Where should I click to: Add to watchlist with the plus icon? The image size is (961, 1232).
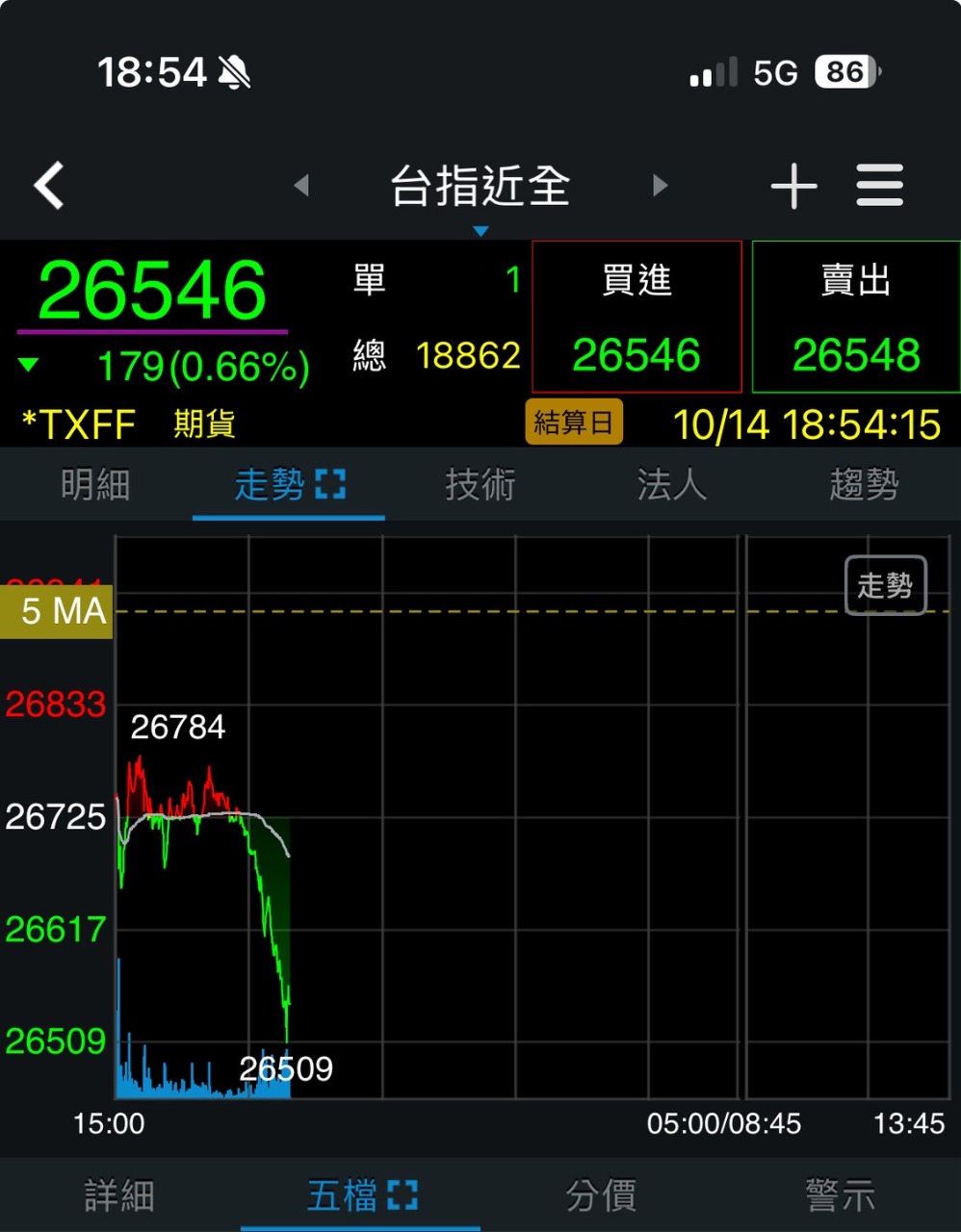[x=793, y=186]
